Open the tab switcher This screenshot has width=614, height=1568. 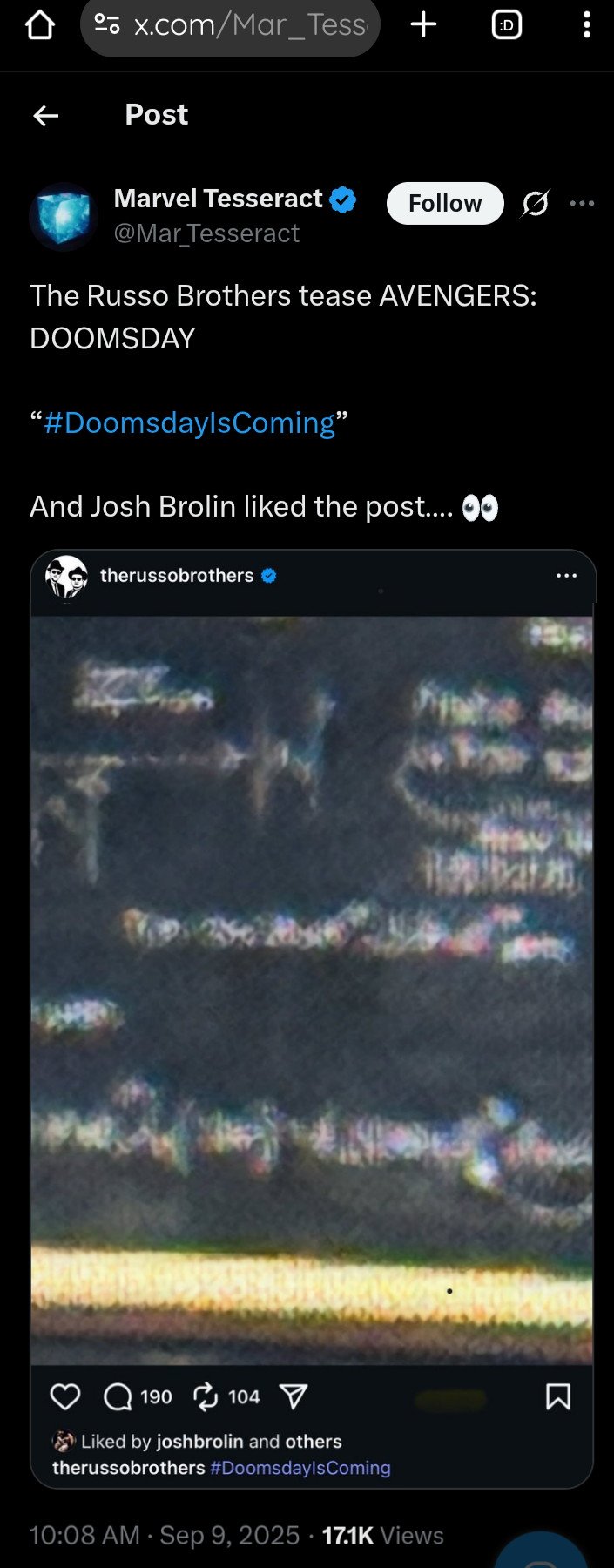click(507, 25)
